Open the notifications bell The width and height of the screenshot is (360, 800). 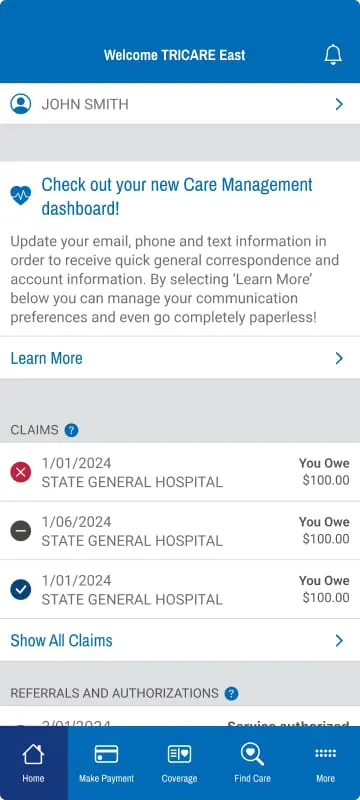[333, 55]
